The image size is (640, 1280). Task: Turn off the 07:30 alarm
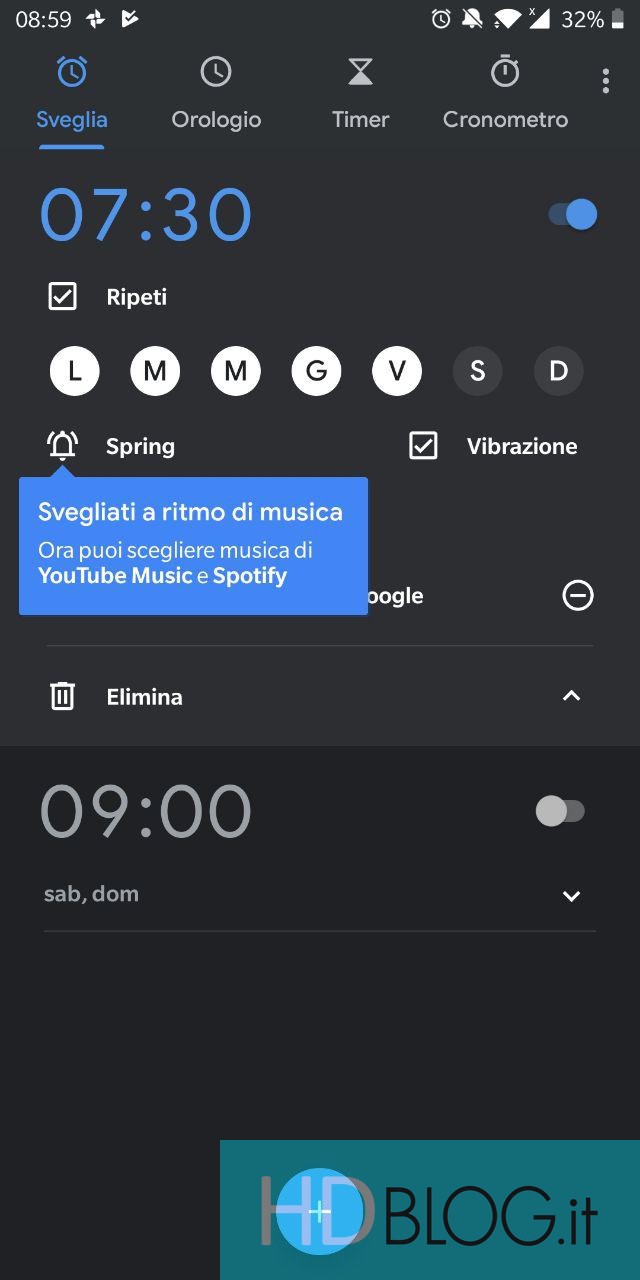[573, 214]
